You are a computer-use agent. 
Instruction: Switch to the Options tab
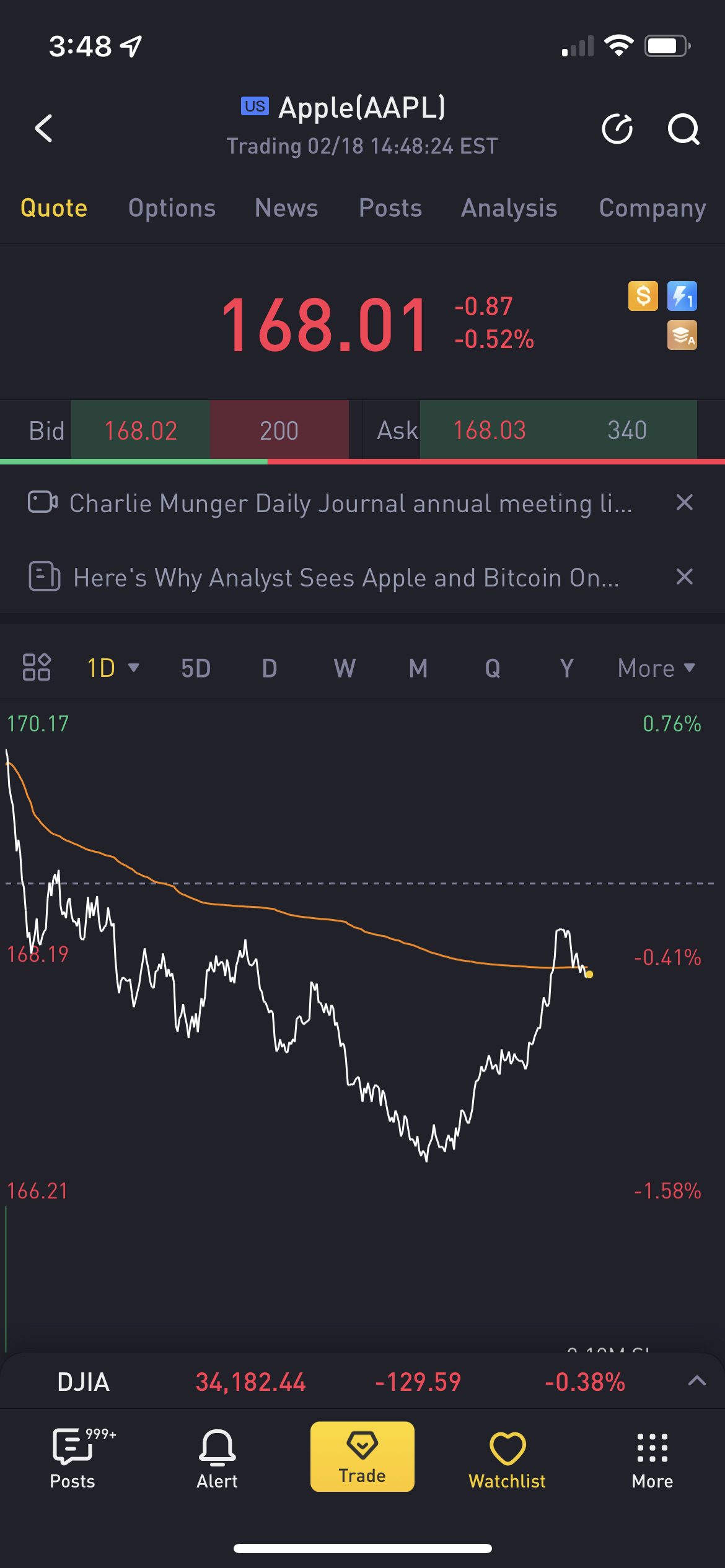click(x=172, y=208)
